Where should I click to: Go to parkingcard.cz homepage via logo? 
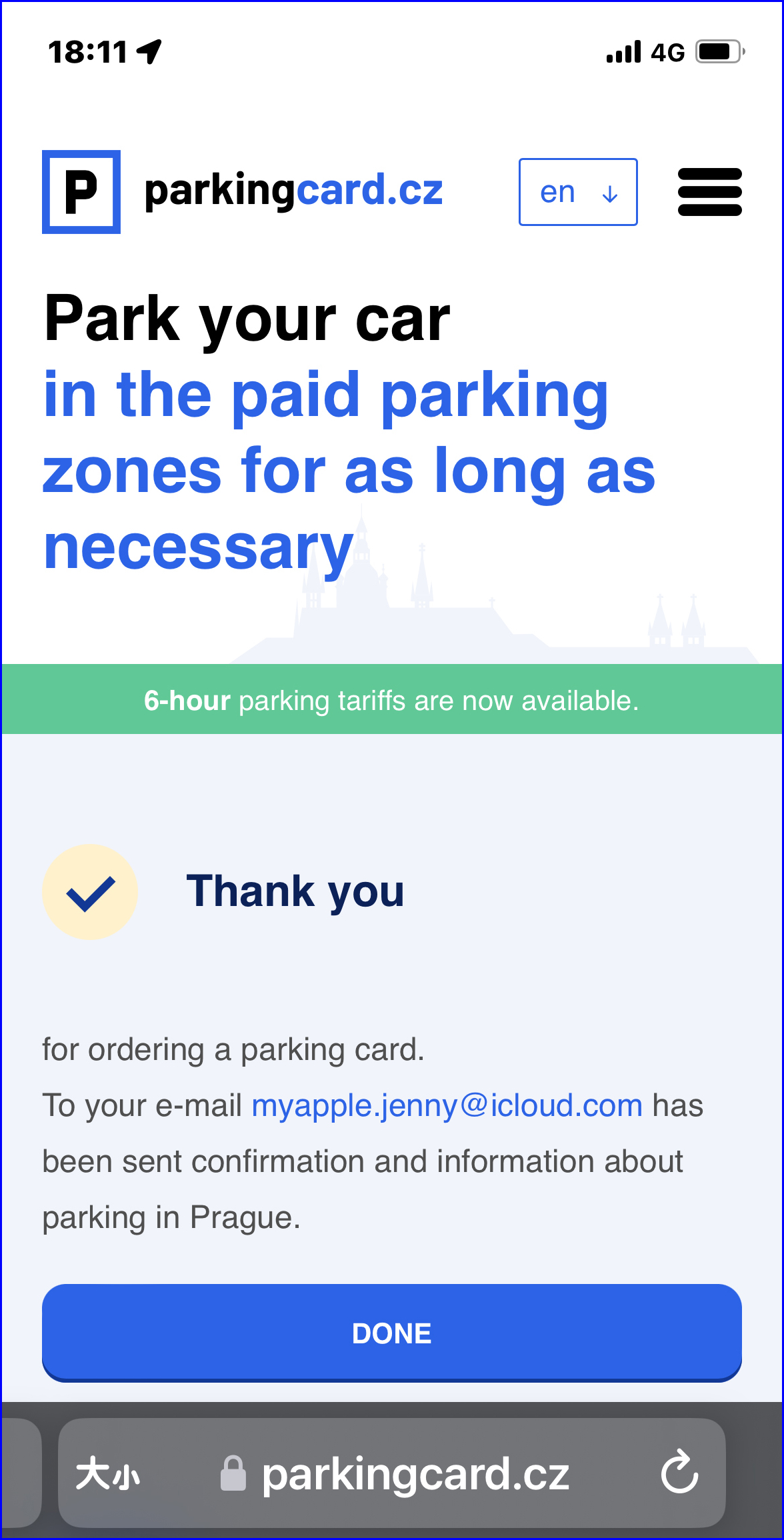243,192
